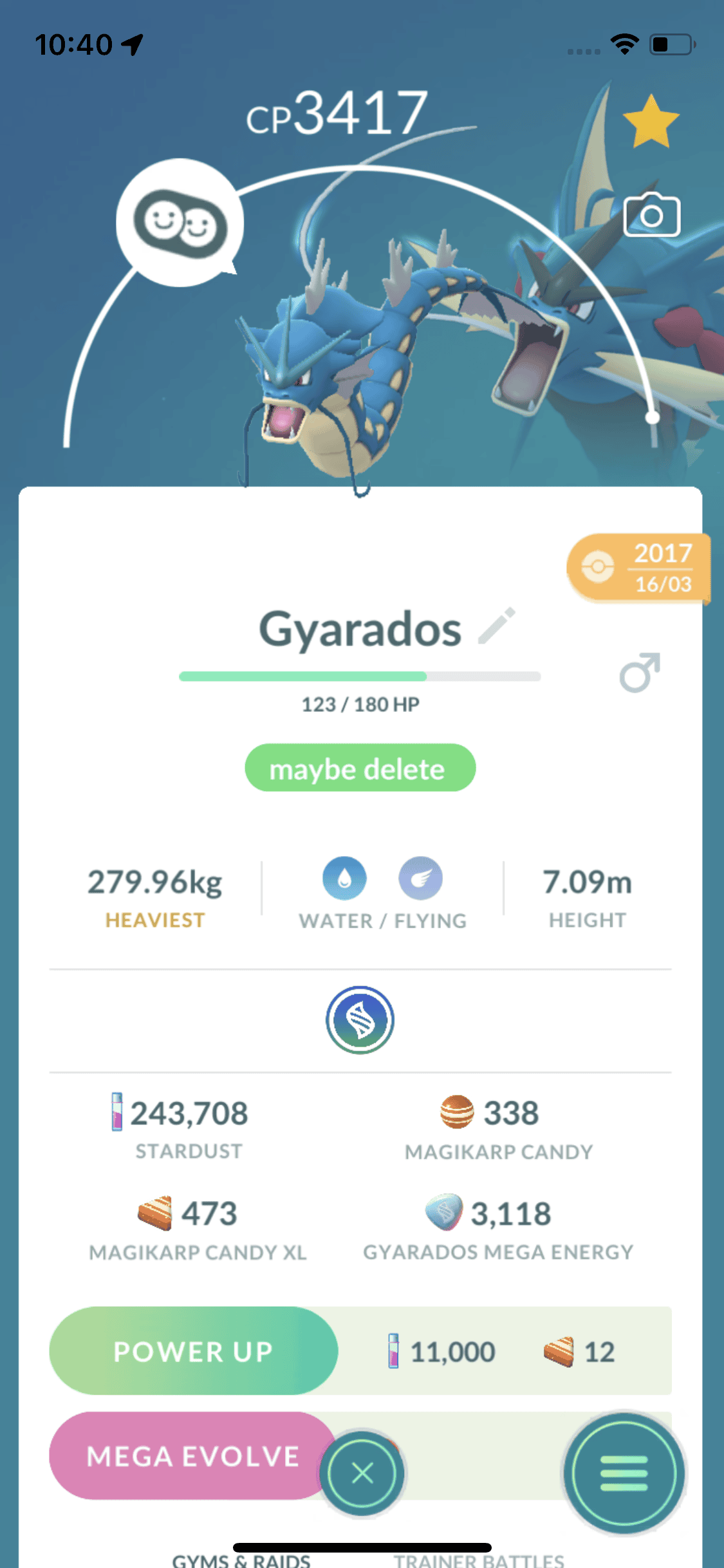Edit Gyarados nickname with pencil

(x=497, y=626)
